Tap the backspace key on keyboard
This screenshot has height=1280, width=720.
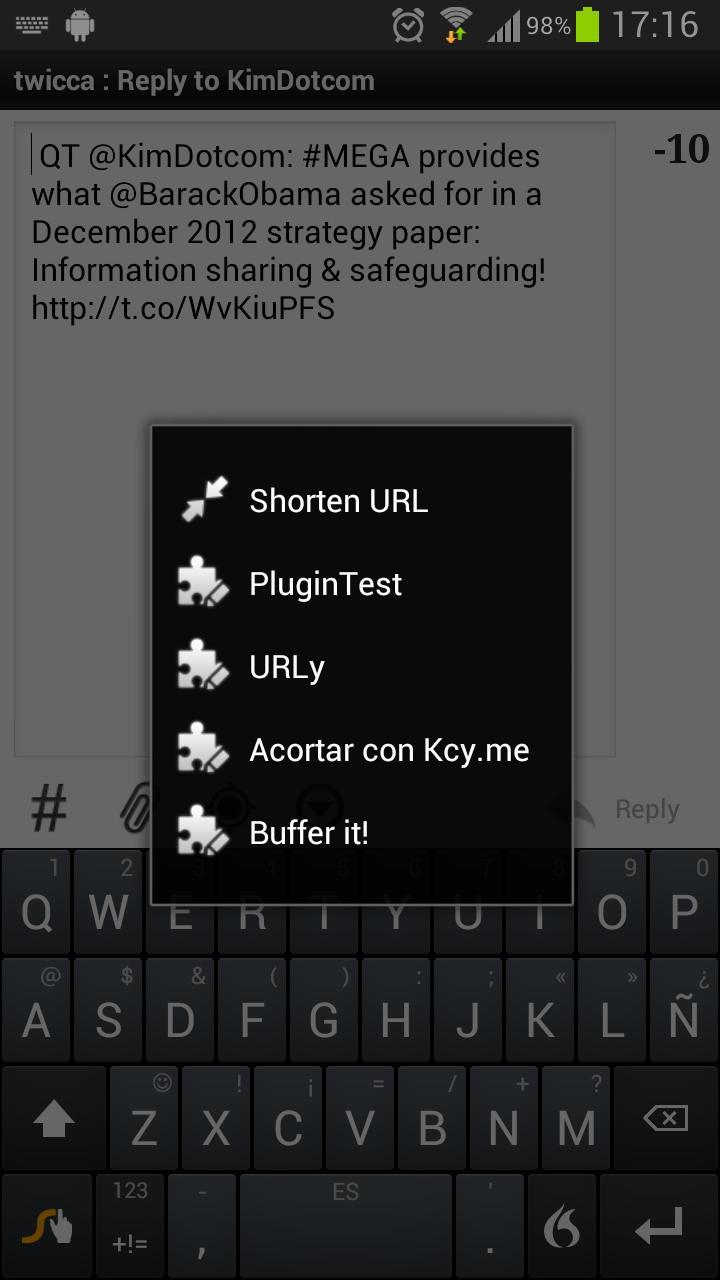click(x=665, y=1118)
